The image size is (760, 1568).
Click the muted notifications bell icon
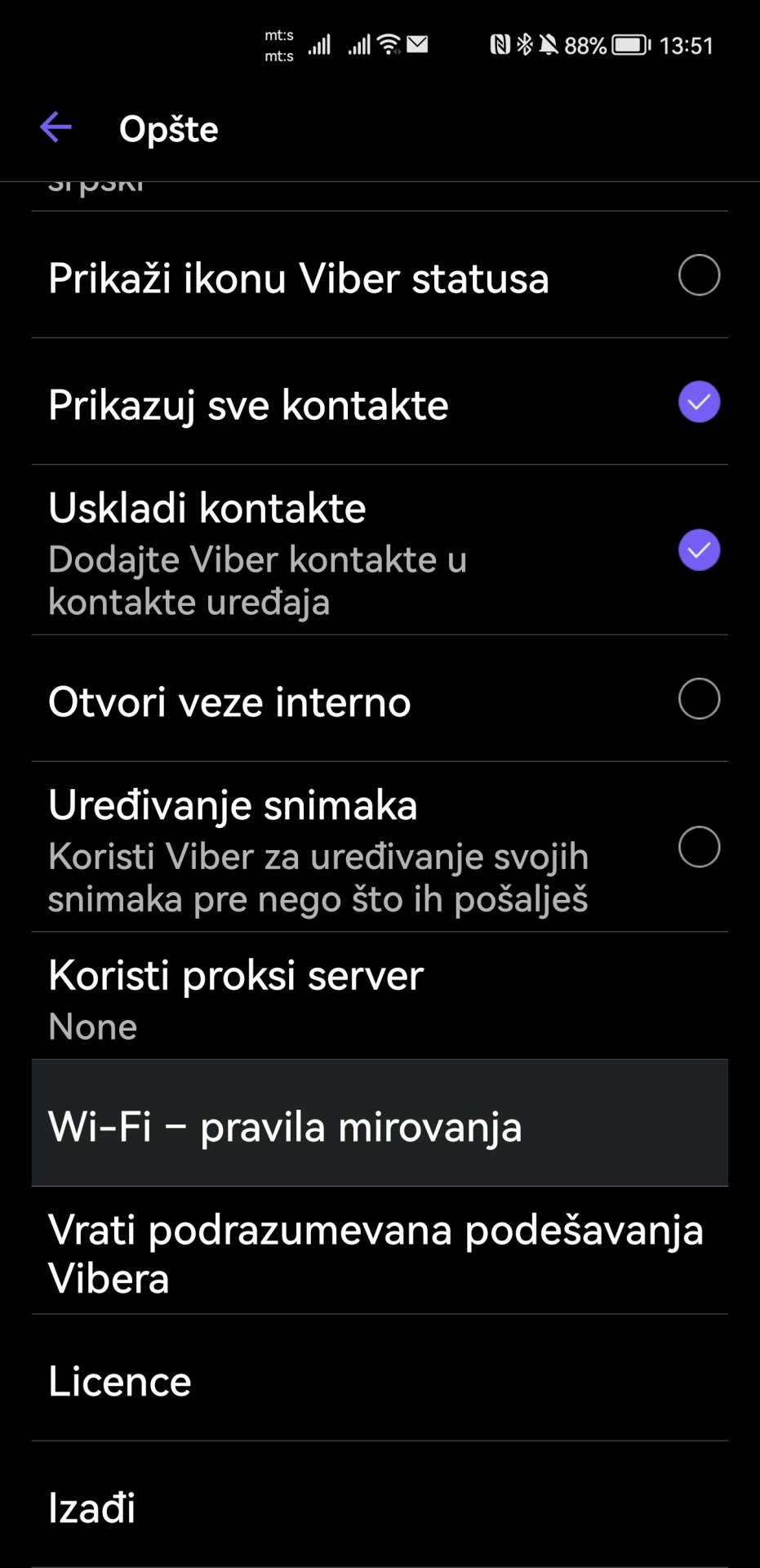pos(549,42)
